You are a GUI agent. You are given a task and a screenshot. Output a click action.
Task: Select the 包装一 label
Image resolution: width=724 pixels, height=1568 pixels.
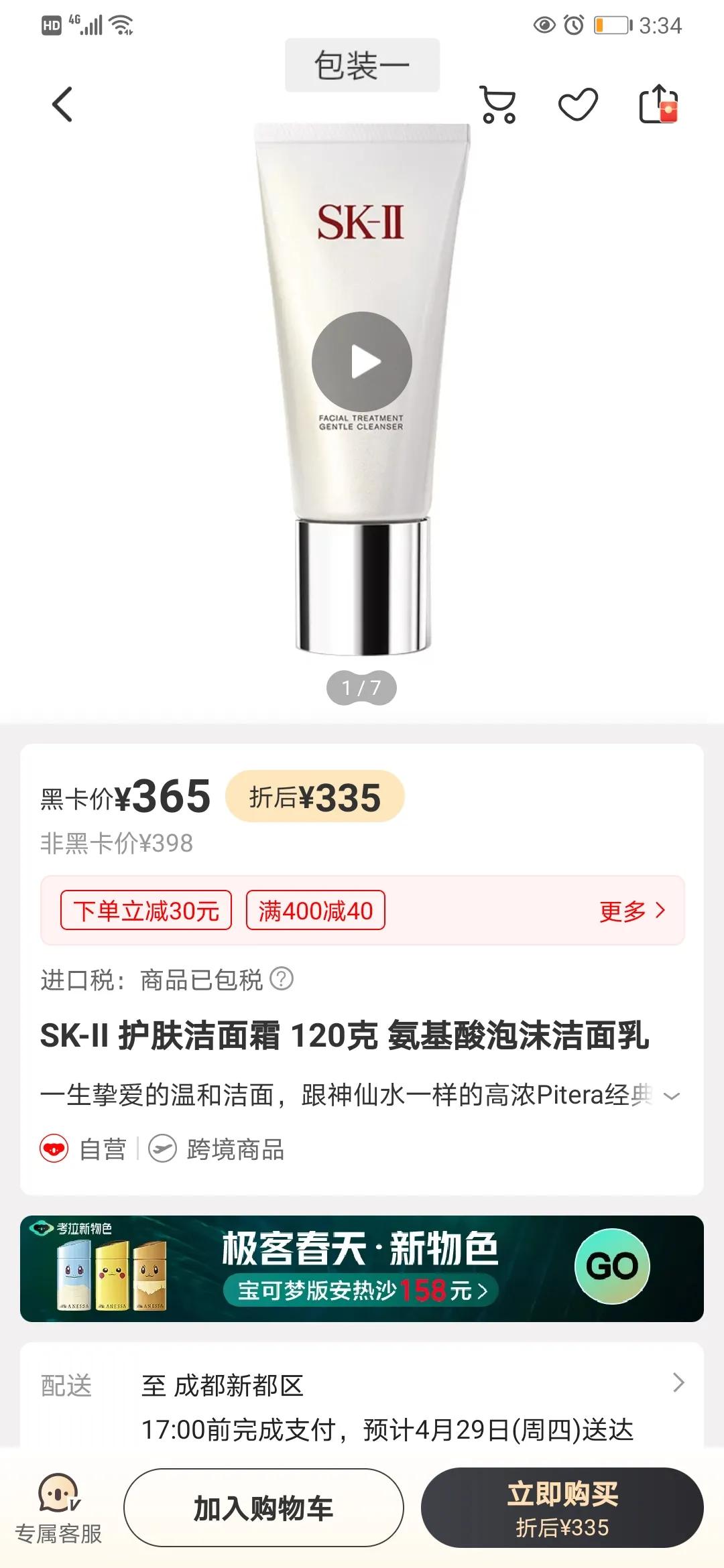pyautogui.click(x=362, y=66)
